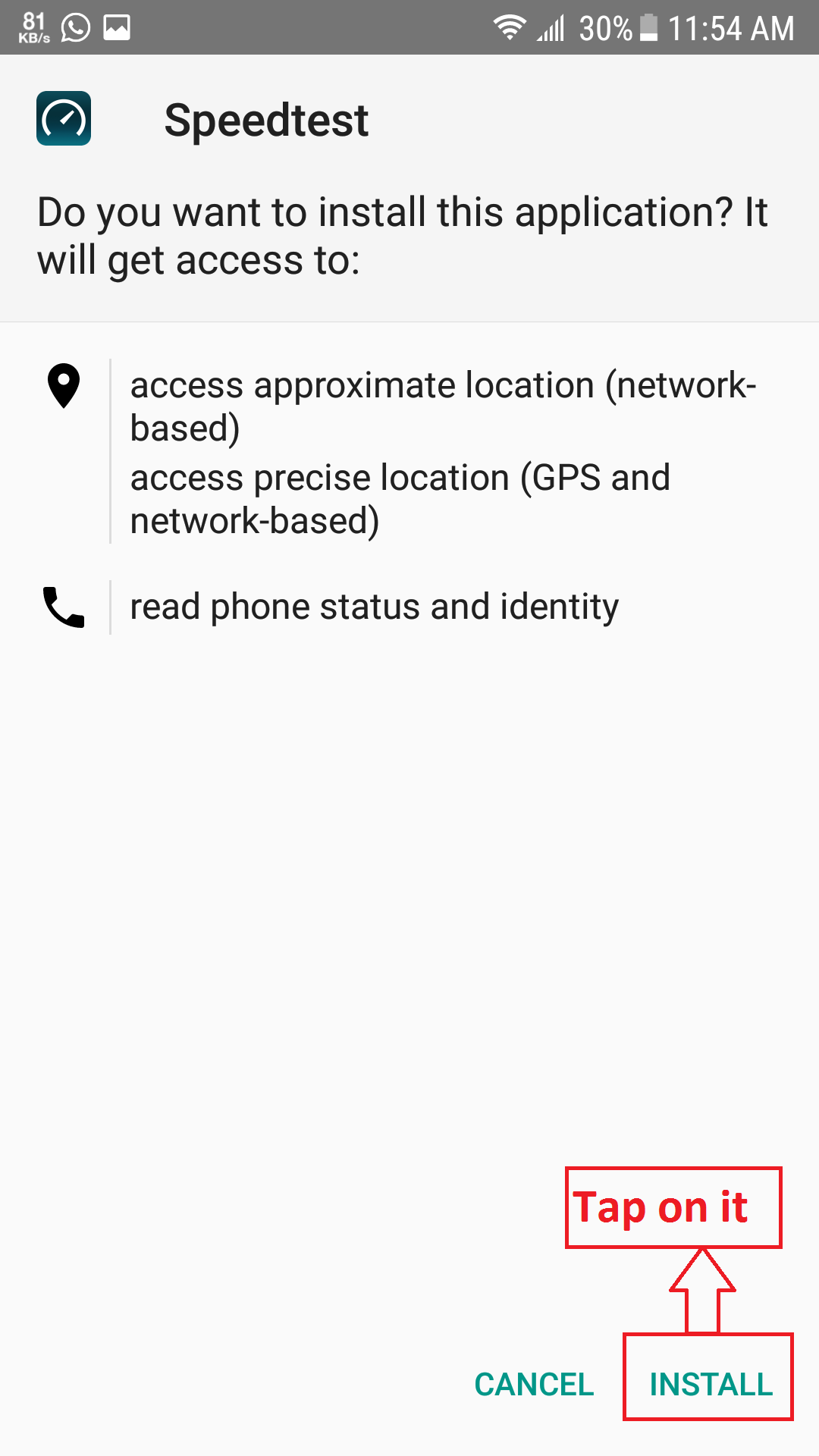Cancel the Speedtest installation
The width and height of the screenshot is (819, 1456).
tap(534, 1384)
